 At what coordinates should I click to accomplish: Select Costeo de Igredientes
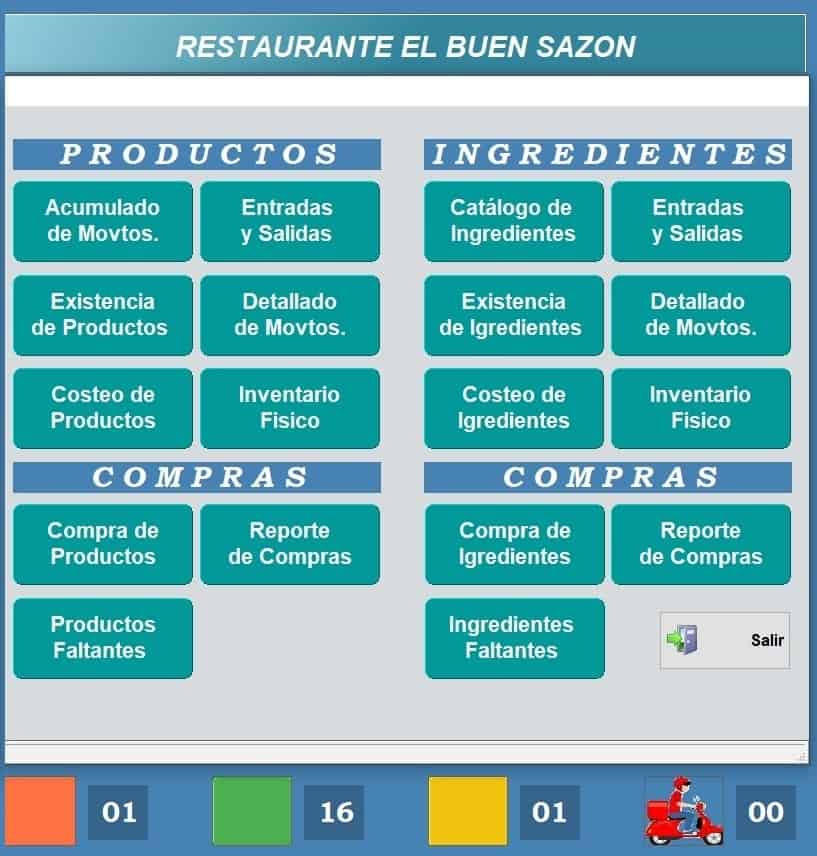point(514,408)
